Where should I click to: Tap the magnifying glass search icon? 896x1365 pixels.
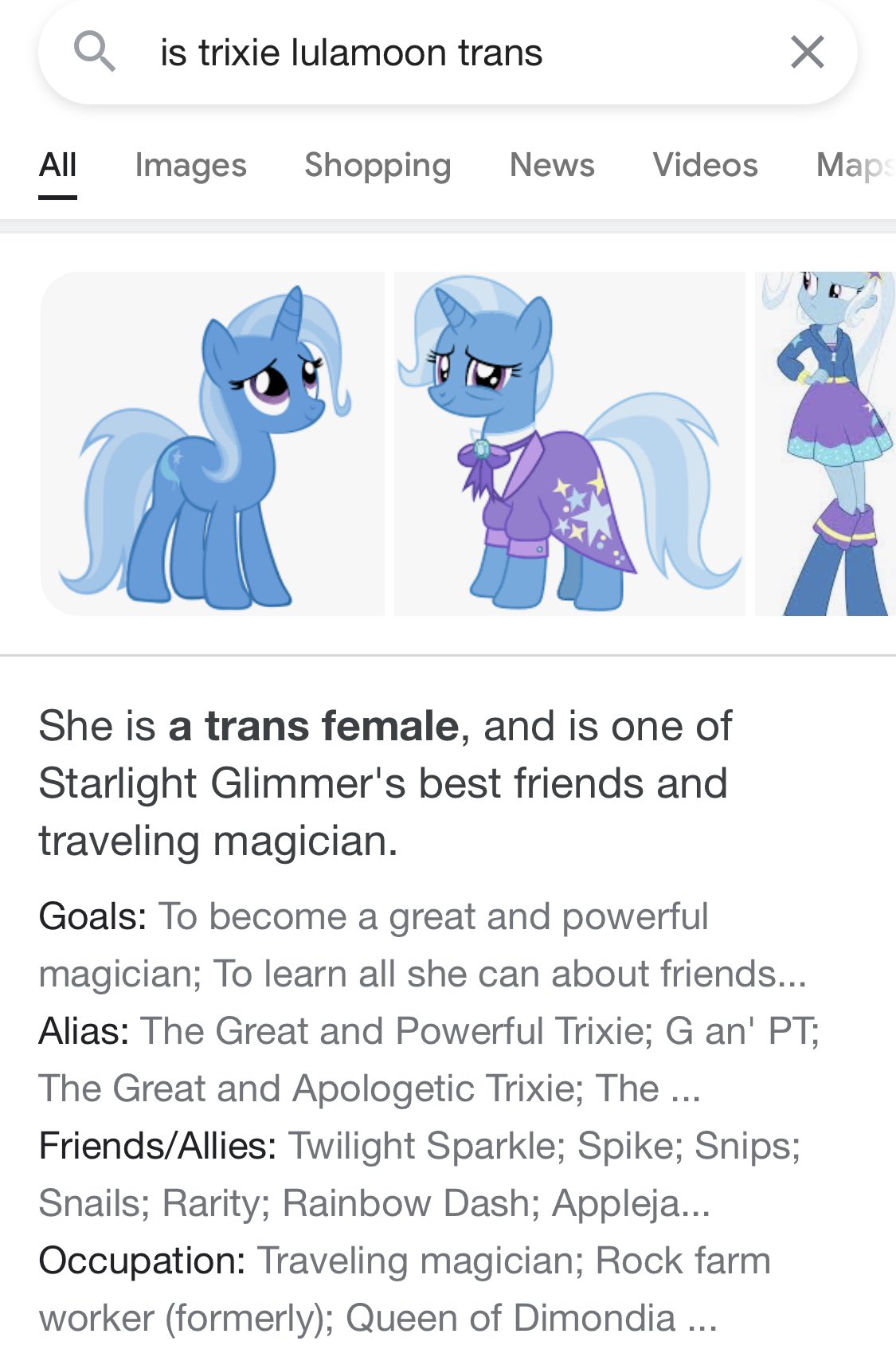[95, 52]
